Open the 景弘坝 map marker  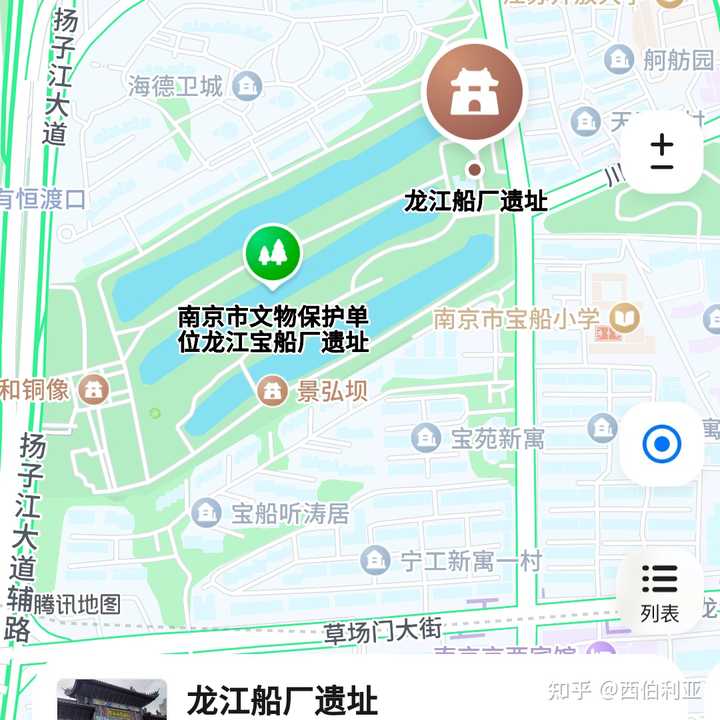[272, 391]
